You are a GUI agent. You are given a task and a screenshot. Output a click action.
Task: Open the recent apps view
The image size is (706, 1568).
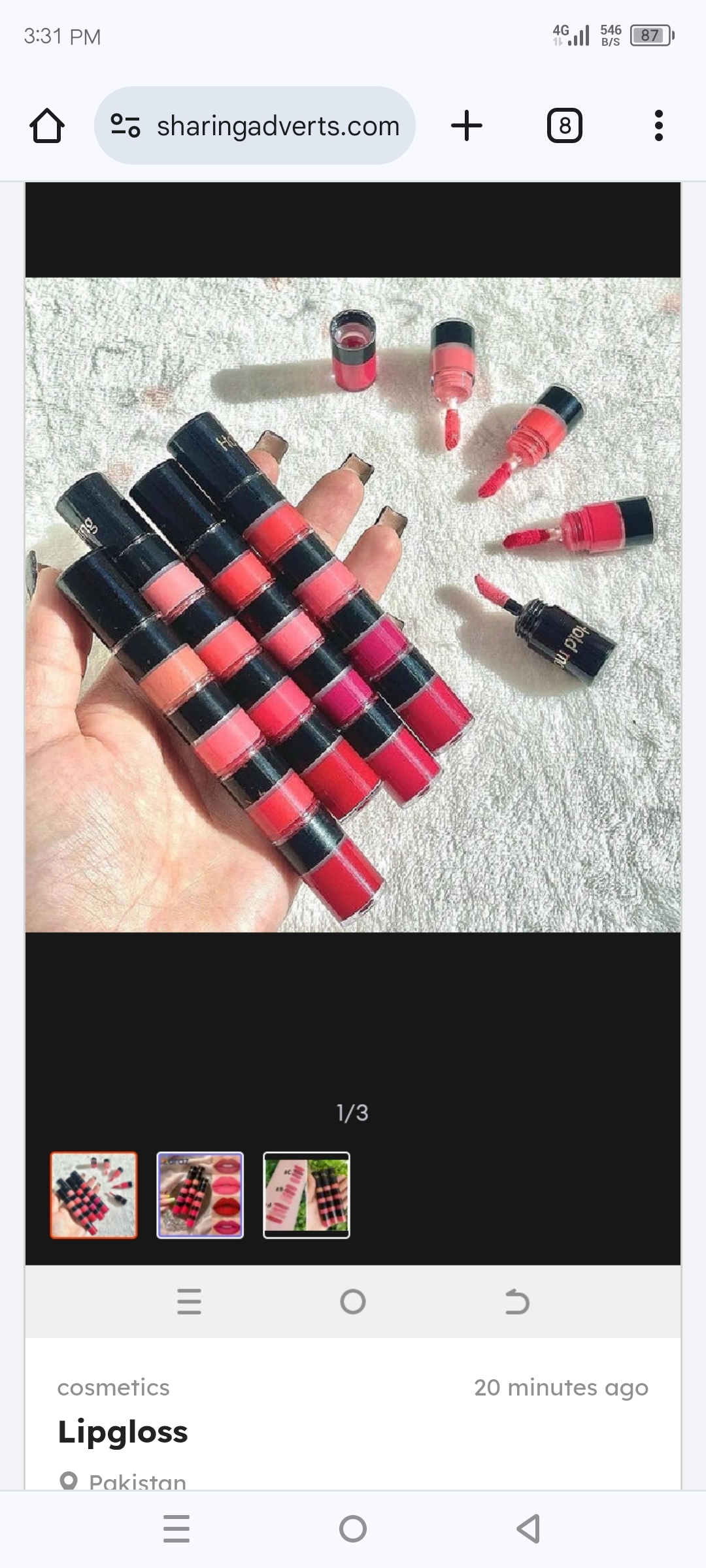pos(176,1529)
